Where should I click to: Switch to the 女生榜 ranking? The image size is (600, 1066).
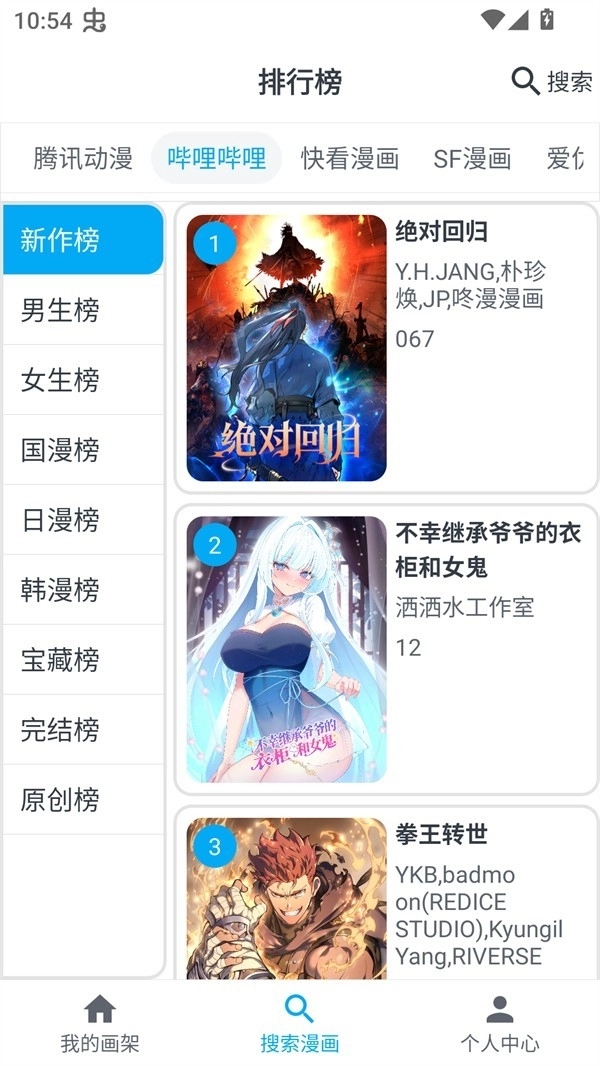pyautogui.click(x=83, y=380)
